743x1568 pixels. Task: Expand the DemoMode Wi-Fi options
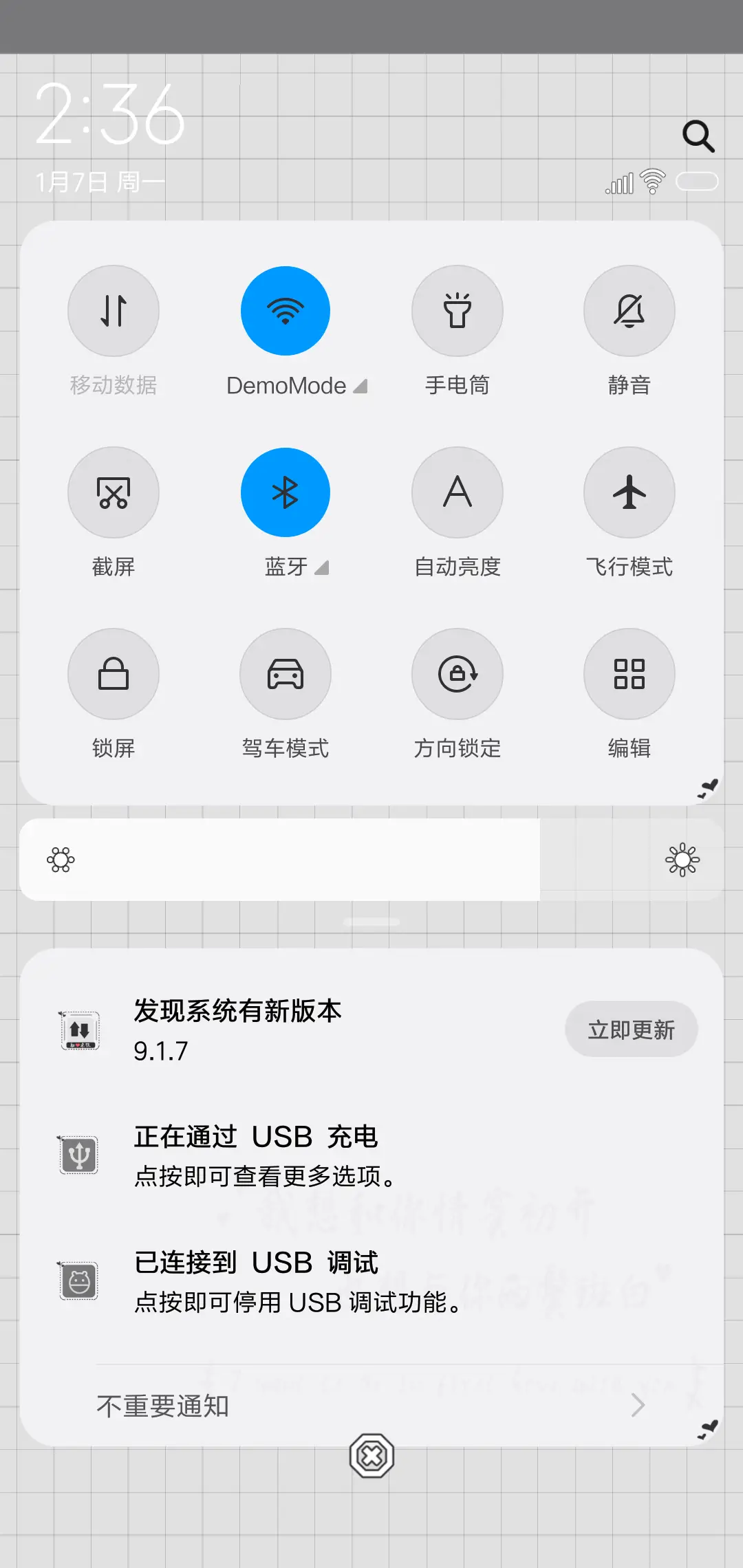click(360, 386)
